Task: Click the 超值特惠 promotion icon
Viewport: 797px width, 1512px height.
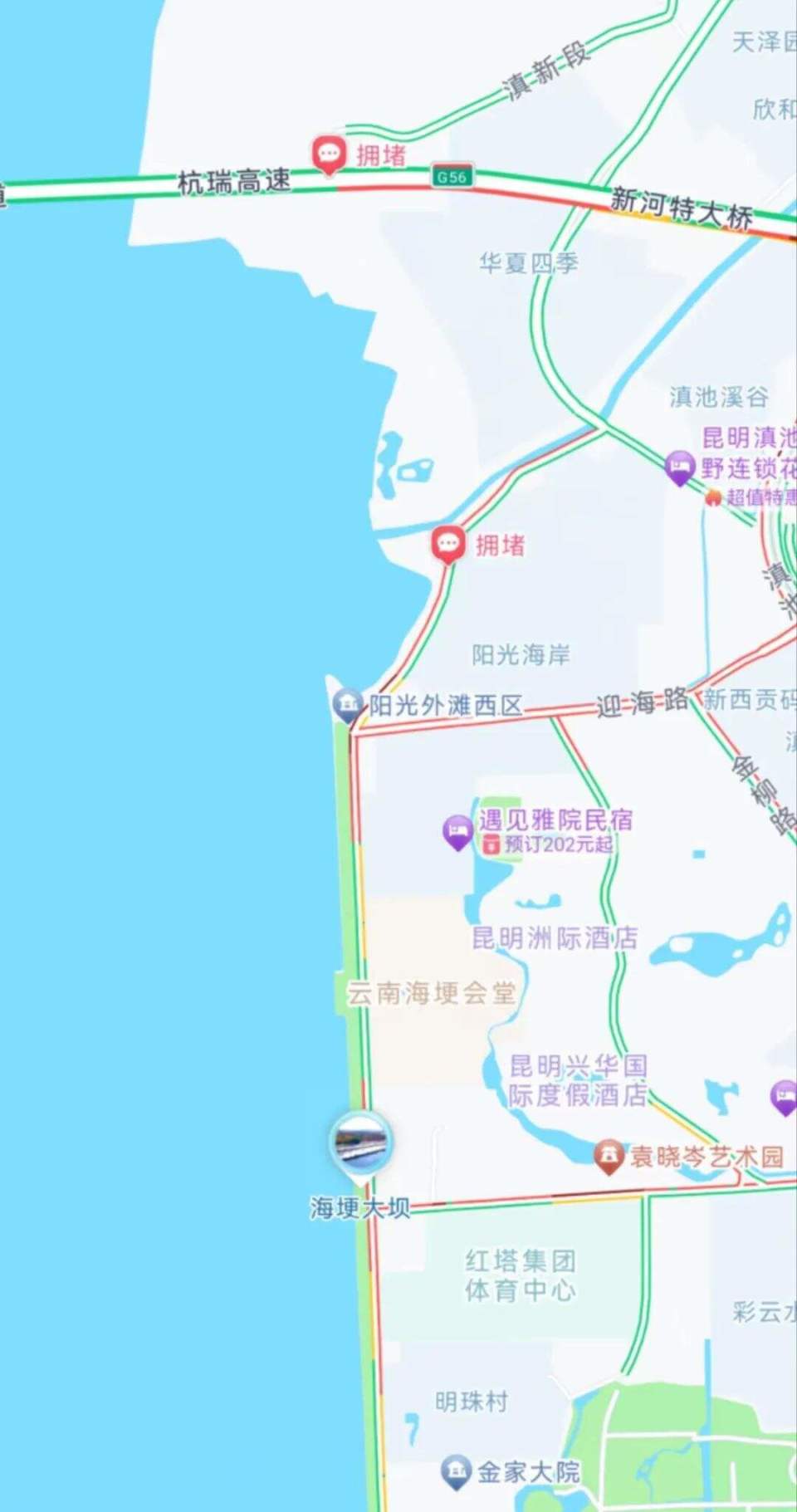Action: pyautogui.click(x=716, y=497)
